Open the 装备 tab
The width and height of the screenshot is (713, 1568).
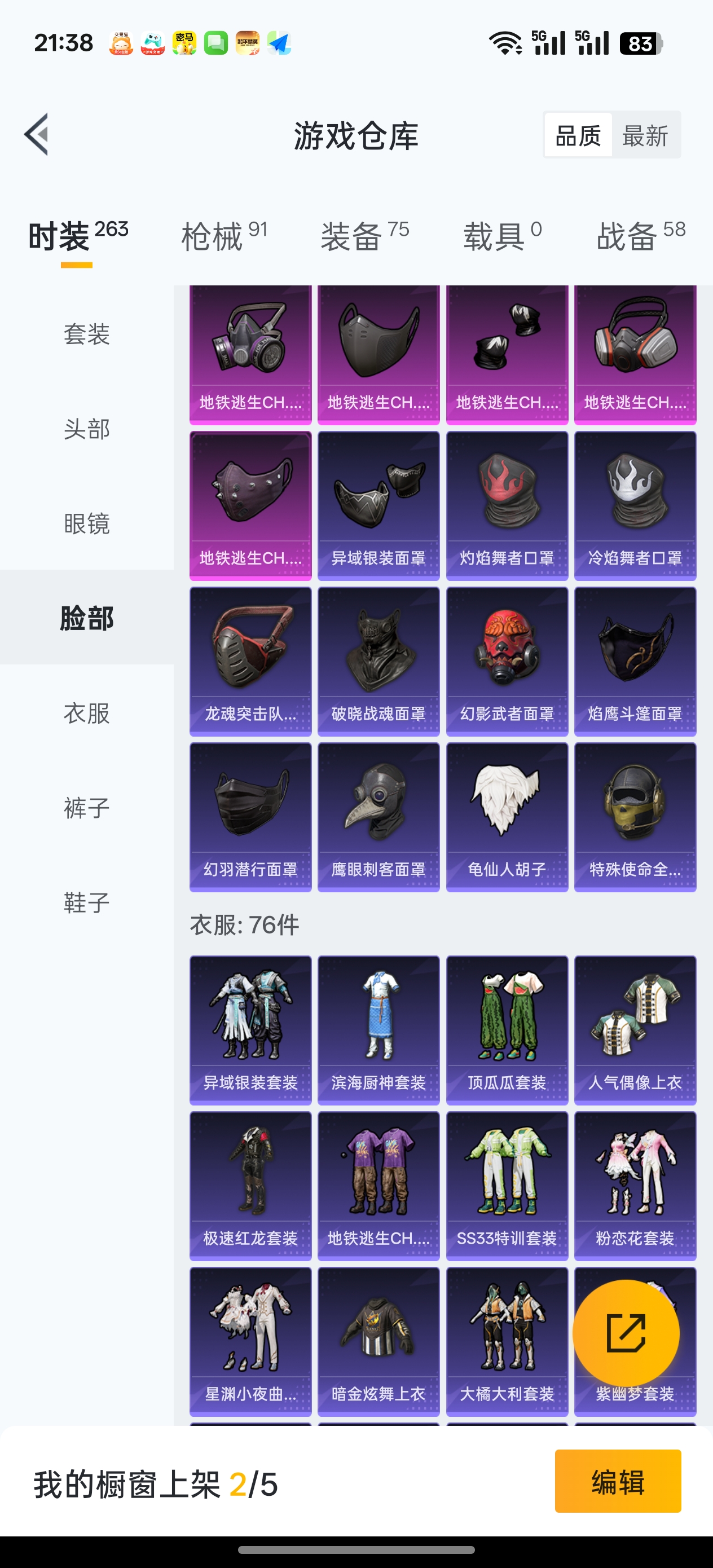[x=365, y=236]
